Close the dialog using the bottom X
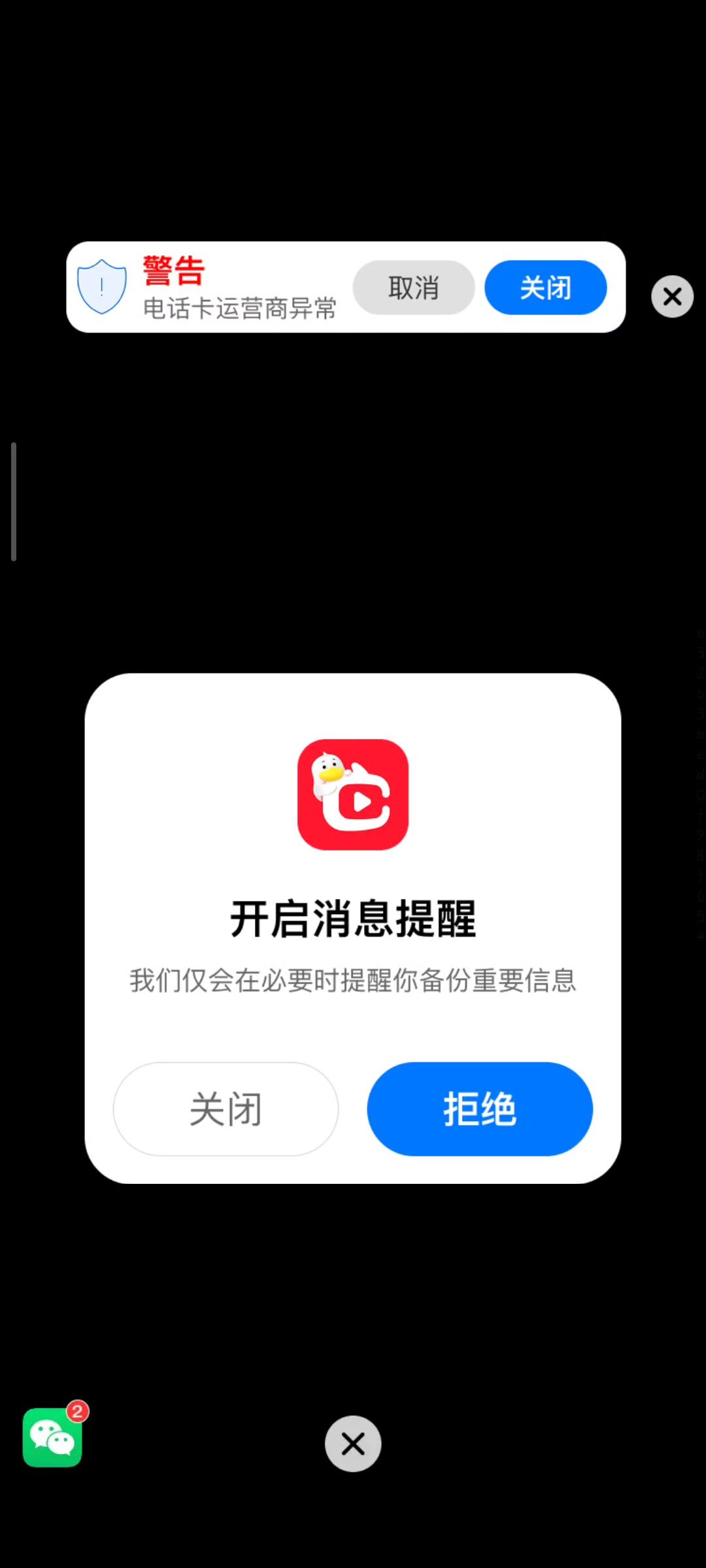The height and width of the screenshot is (1568, 706). click(353, 1444)
